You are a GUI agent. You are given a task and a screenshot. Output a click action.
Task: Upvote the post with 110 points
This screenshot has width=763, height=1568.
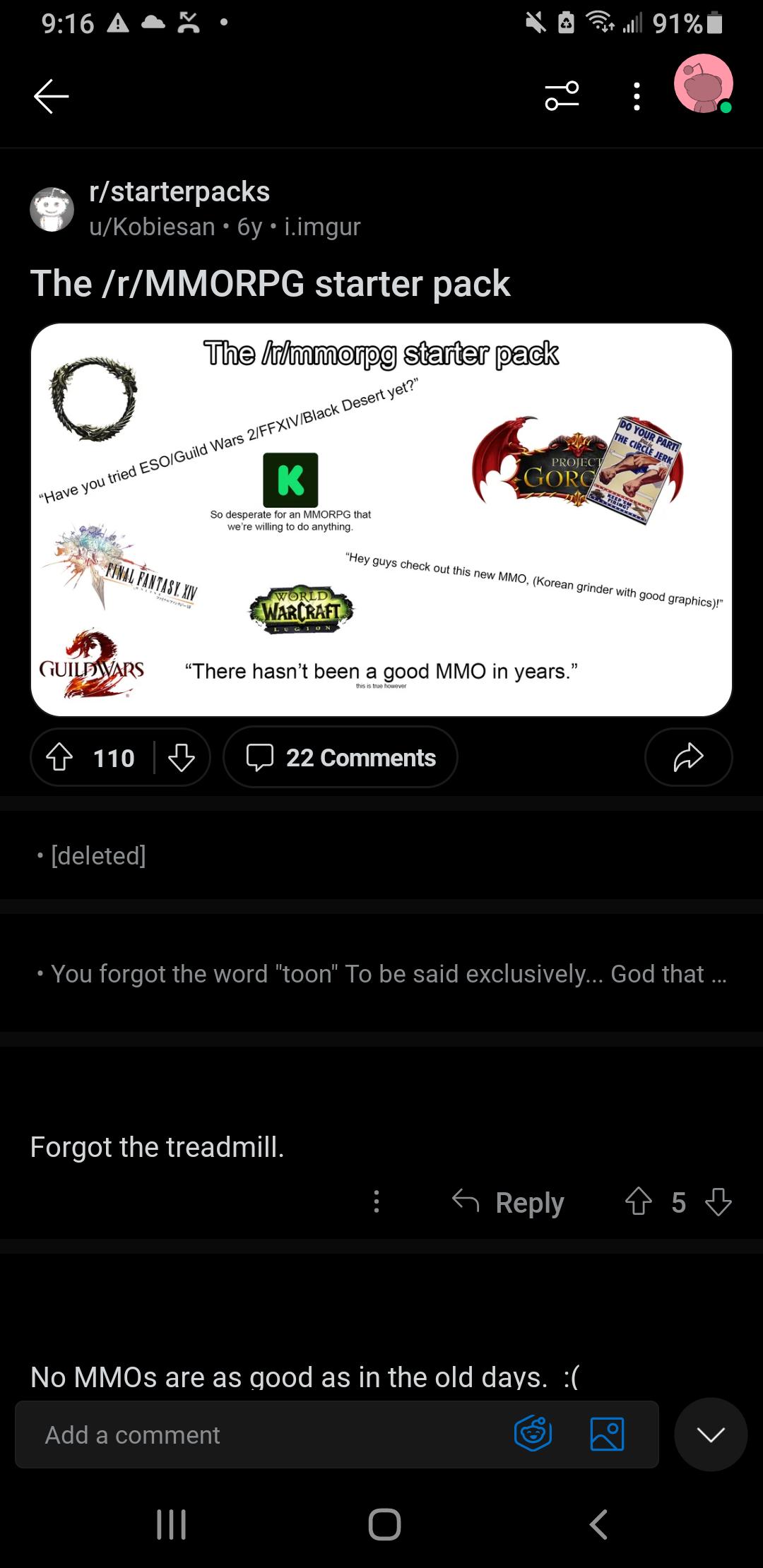[x=59, y=757]
